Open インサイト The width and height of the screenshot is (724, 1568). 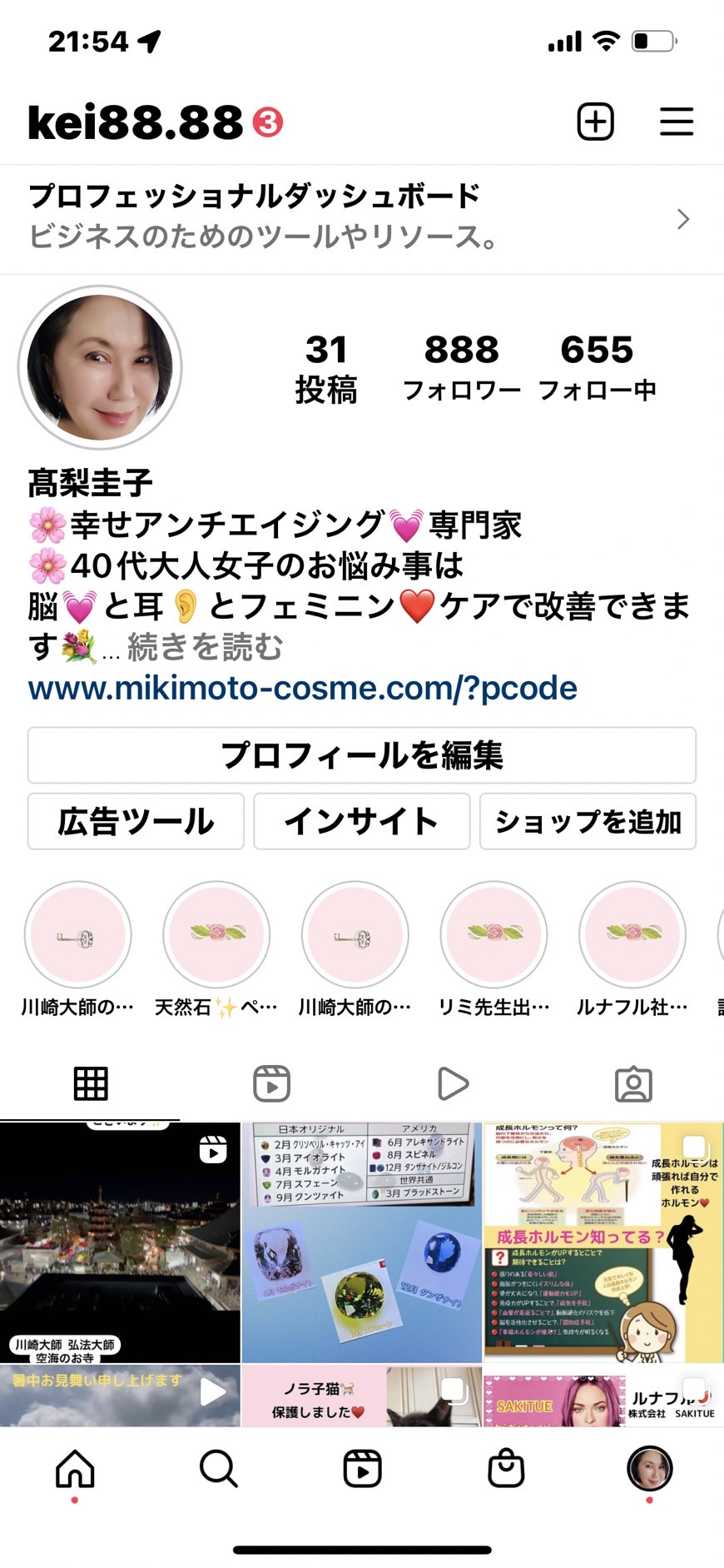[362, 822]
